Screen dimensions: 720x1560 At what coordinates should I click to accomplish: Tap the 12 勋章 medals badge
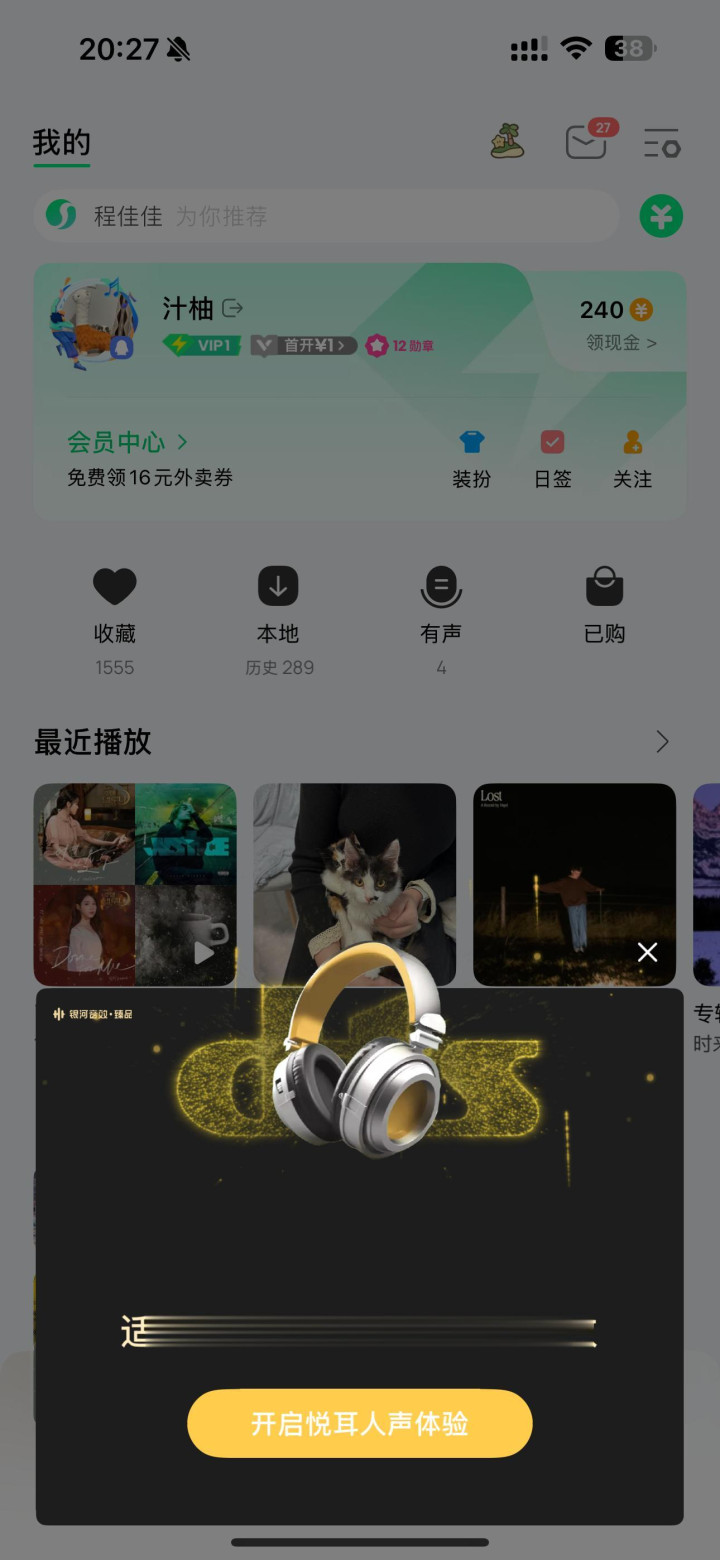coord(400,345)
